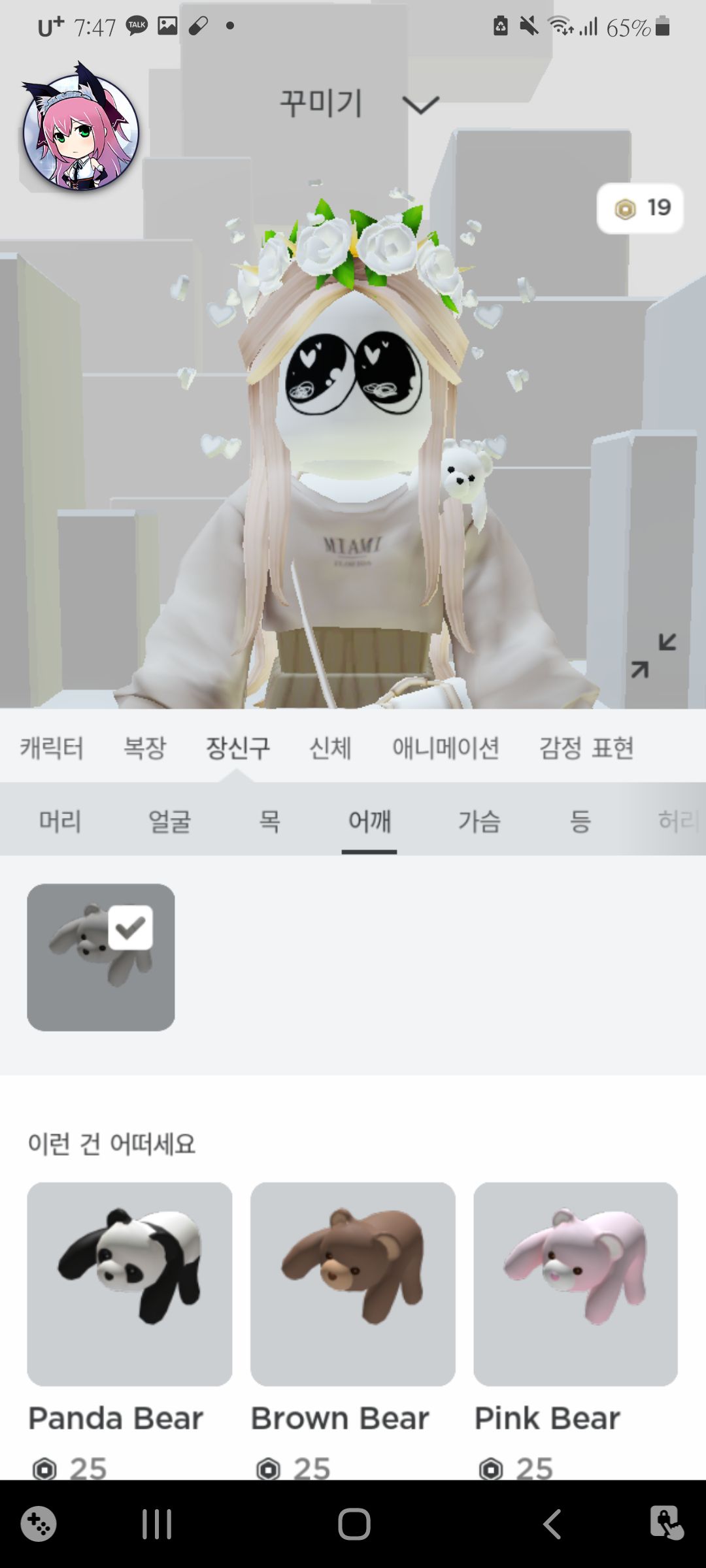Open the Pink Bear recommended item
This screenshot has width=706, height=1568.
(x=575, y=1284)
